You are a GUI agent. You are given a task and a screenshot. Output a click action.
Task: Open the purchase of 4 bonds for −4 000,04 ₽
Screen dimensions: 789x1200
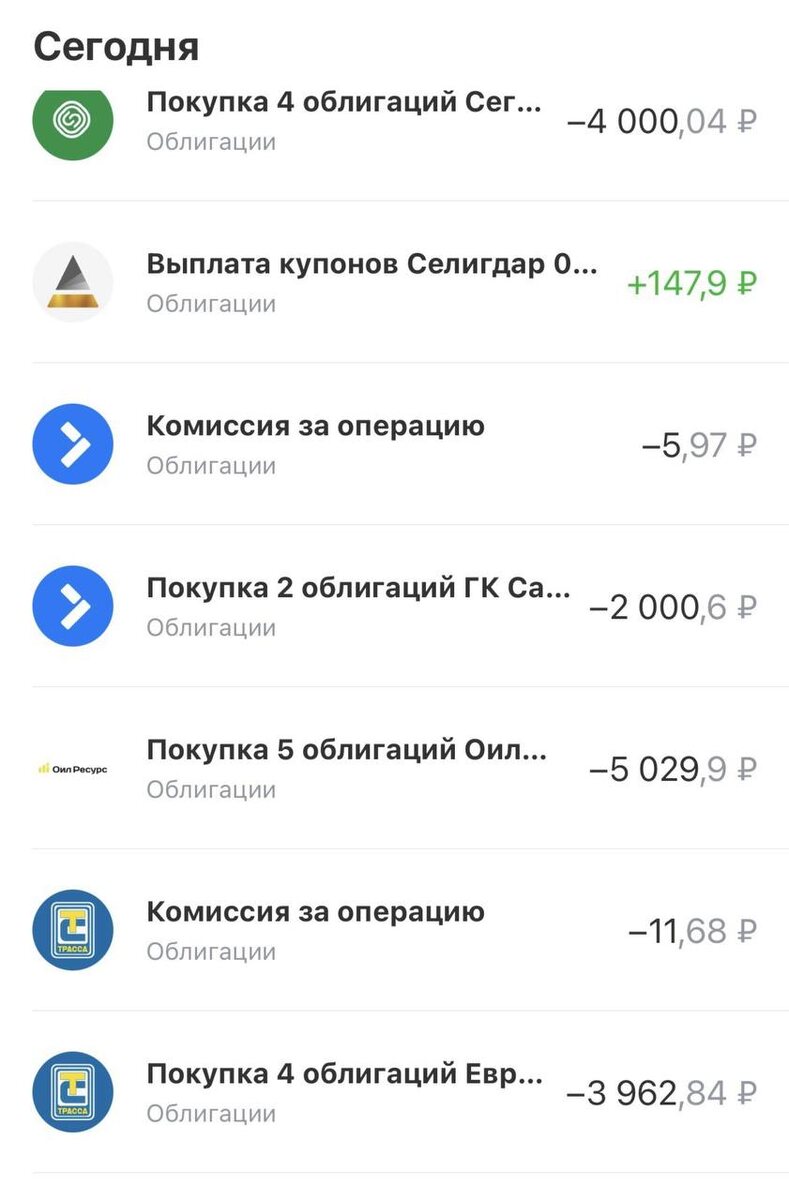pos(394,121)
